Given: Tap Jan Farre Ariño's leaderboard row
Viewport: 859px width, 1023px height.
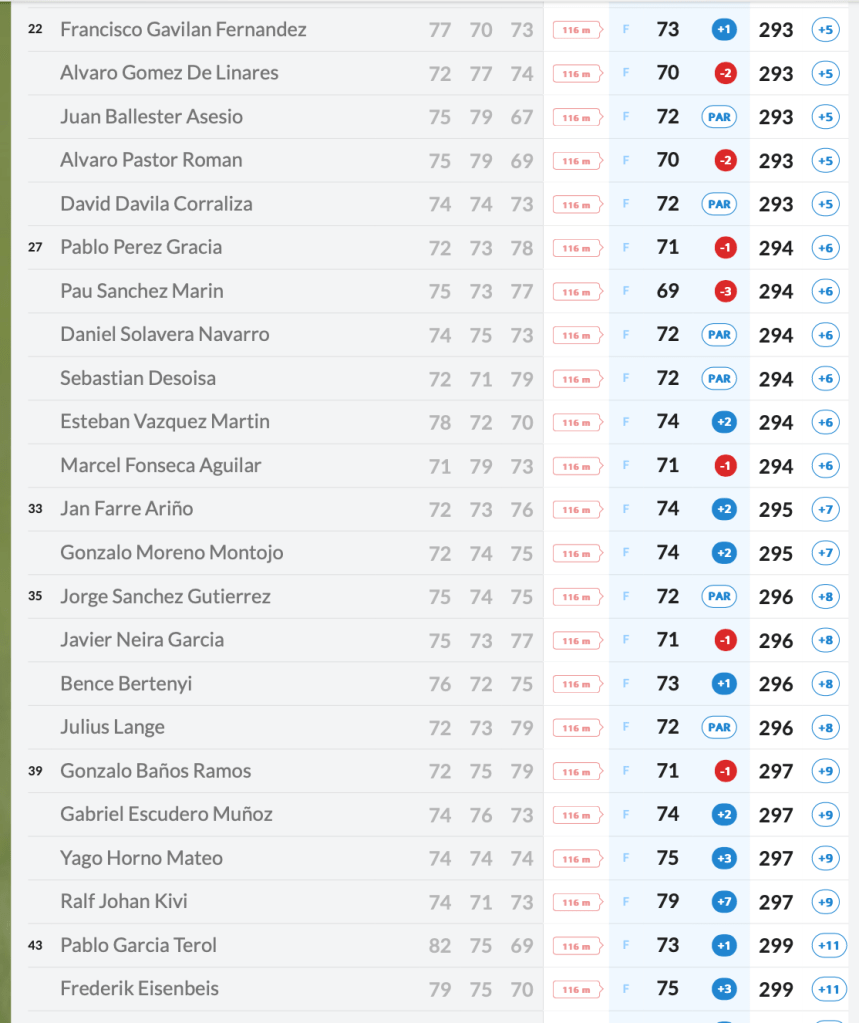Looking at the screenshot, I should (126, 508).
